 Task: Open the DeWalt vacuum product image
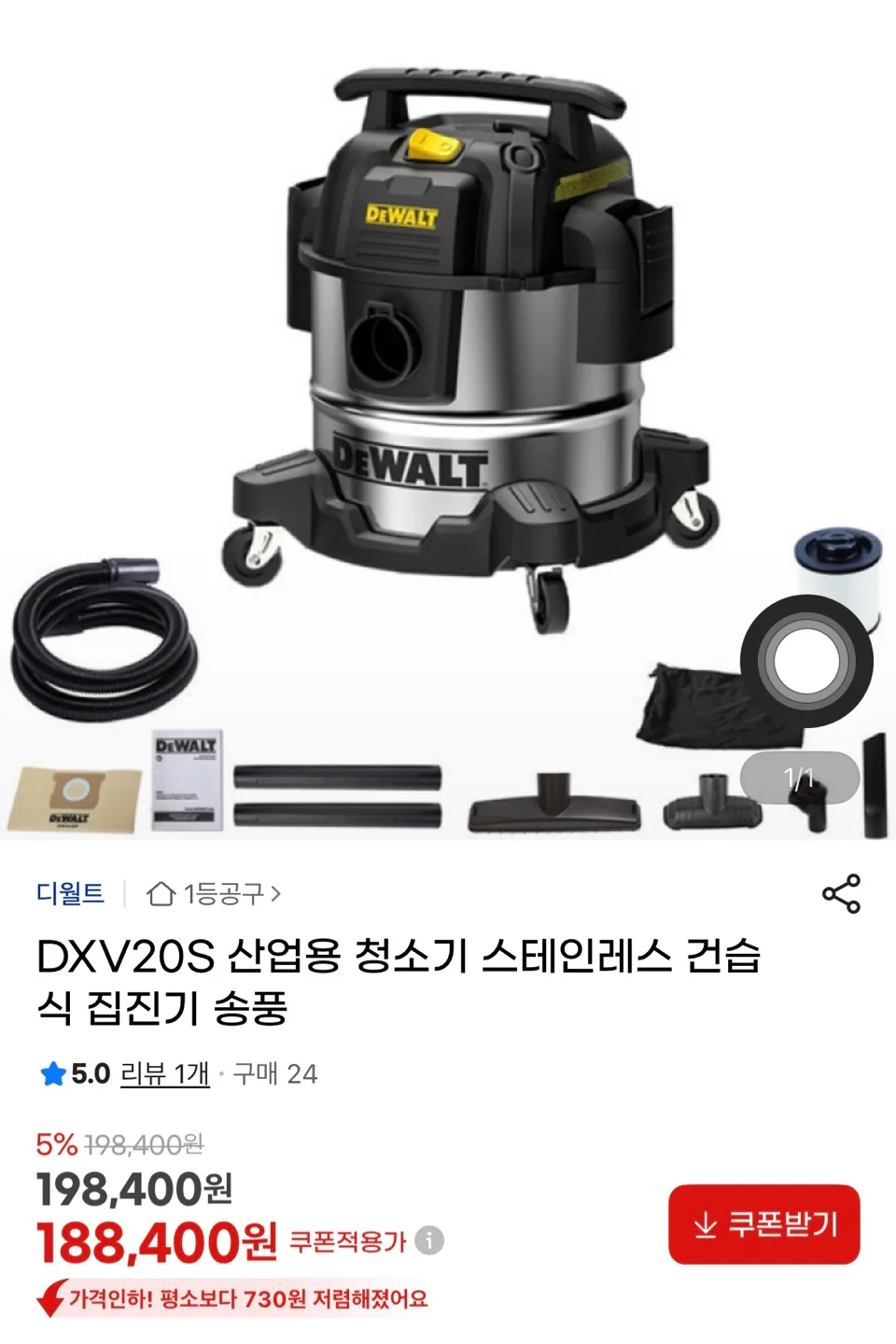[x=448, y=420]
